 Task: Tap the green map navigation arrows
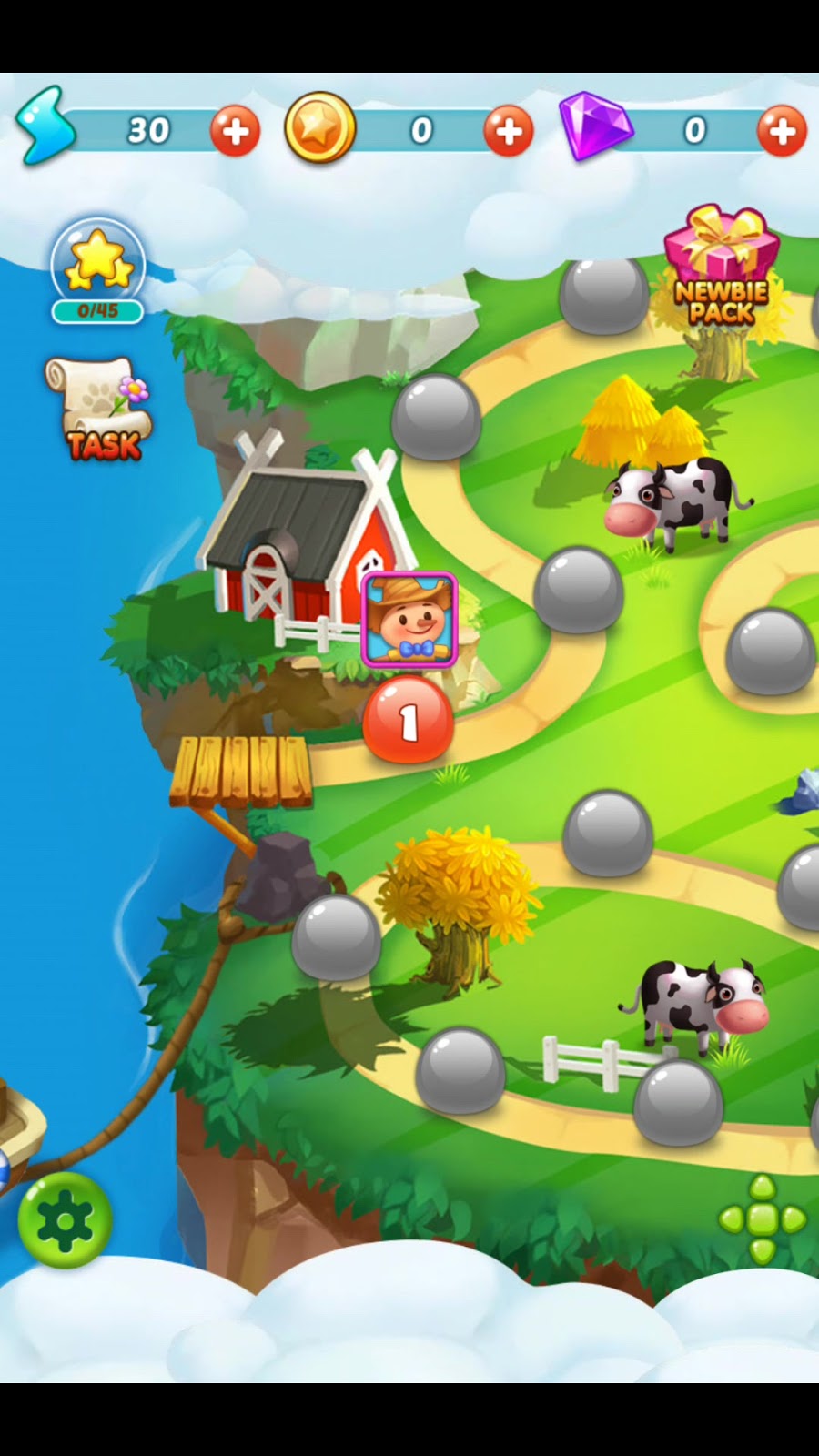762,1218
